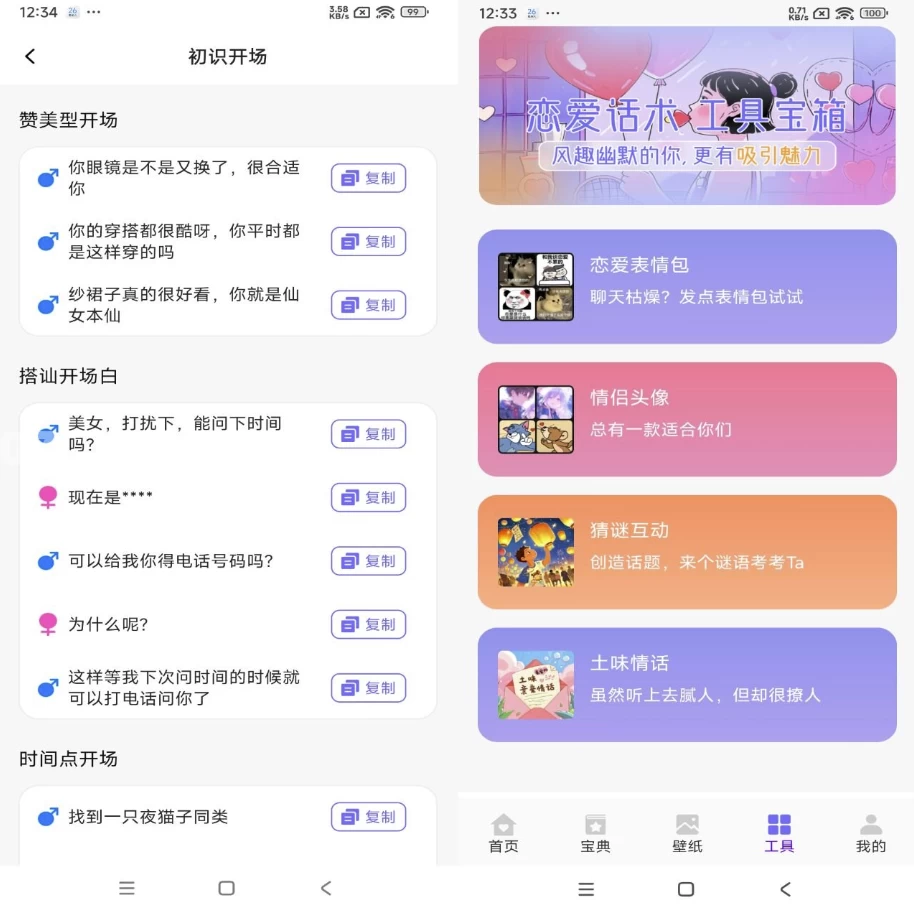Open the 猜谜互动 card
Image resolution: width=914 pixels, height=912 pixels.
[x=687, y=552]
